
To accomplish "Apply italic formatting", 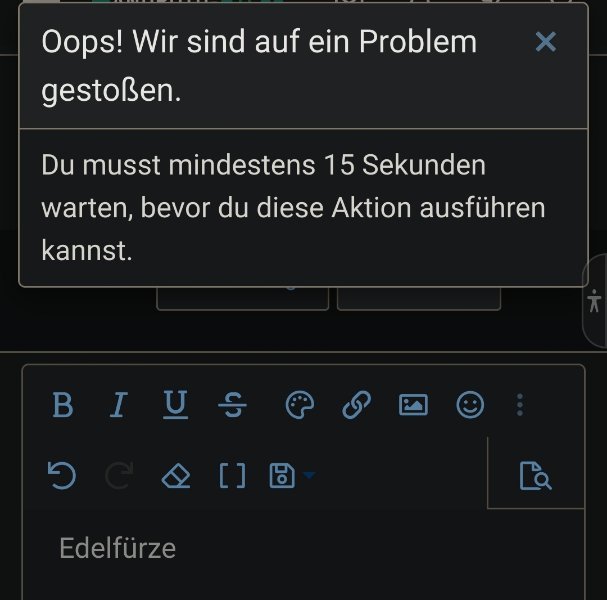I will (119, 405).
